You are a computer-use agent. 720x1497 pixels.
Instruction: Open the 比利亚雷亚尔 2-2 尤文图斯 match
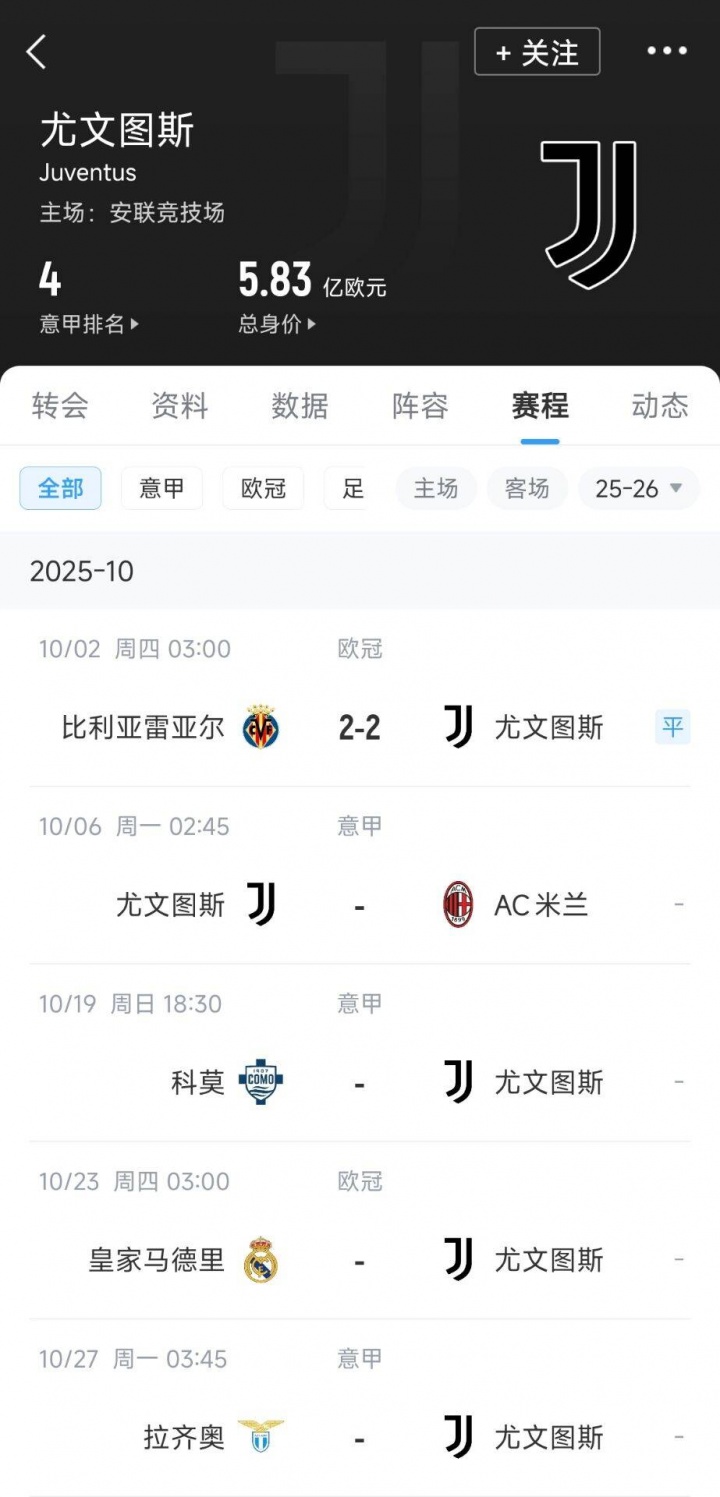tap(360, 727)
